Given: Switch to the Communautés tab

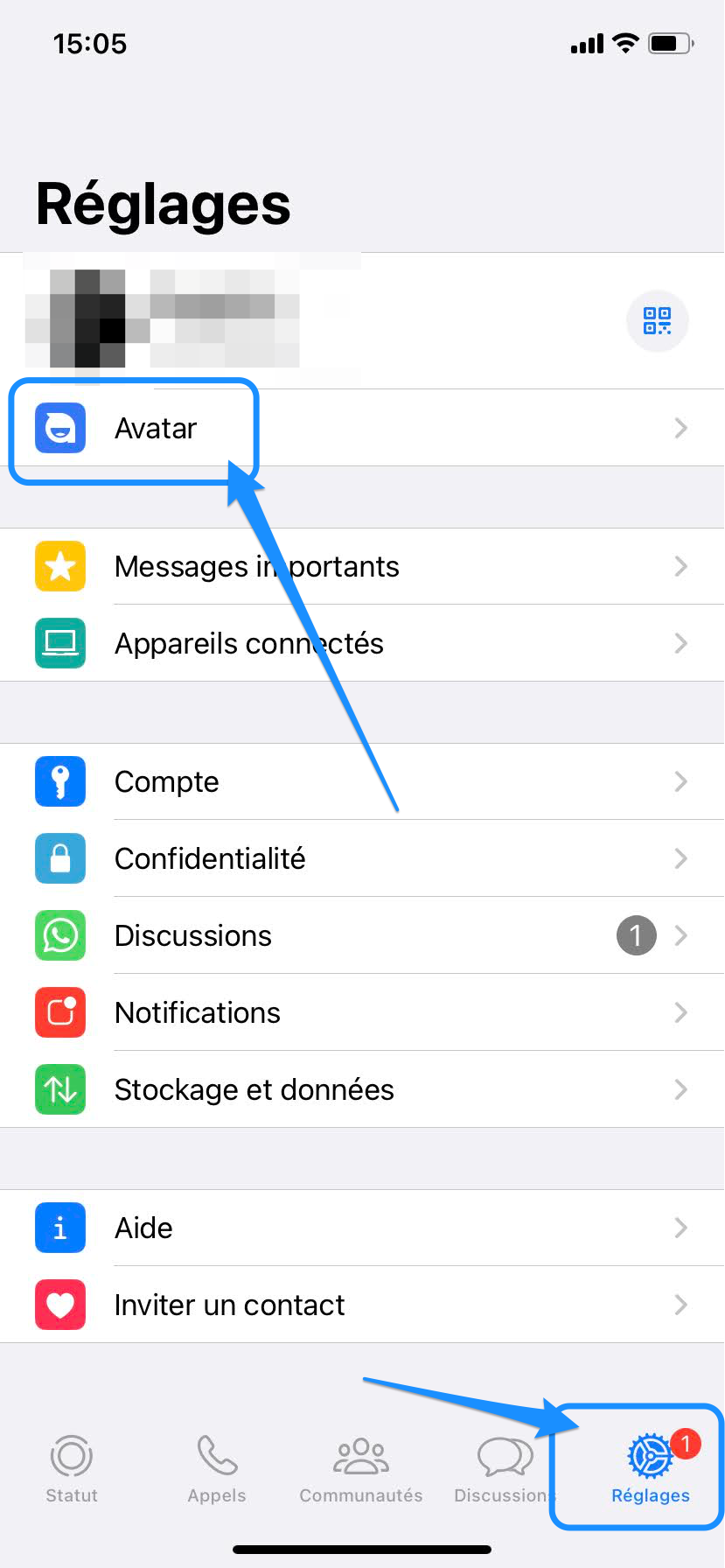Looking at the screenshot, I should click(361, 1469).
